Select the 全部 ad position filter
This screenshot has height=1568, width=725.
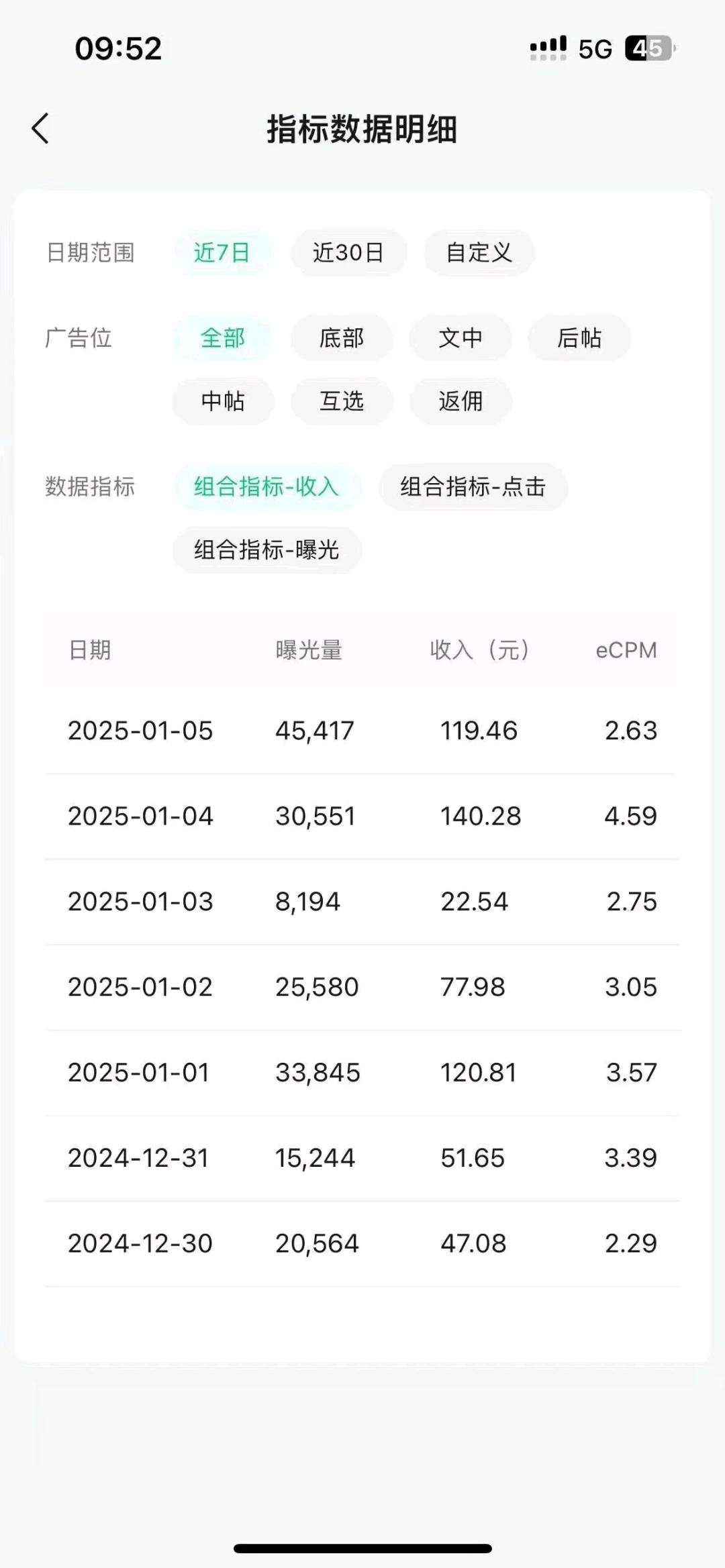pyautogui.click(x=223, y=339)
